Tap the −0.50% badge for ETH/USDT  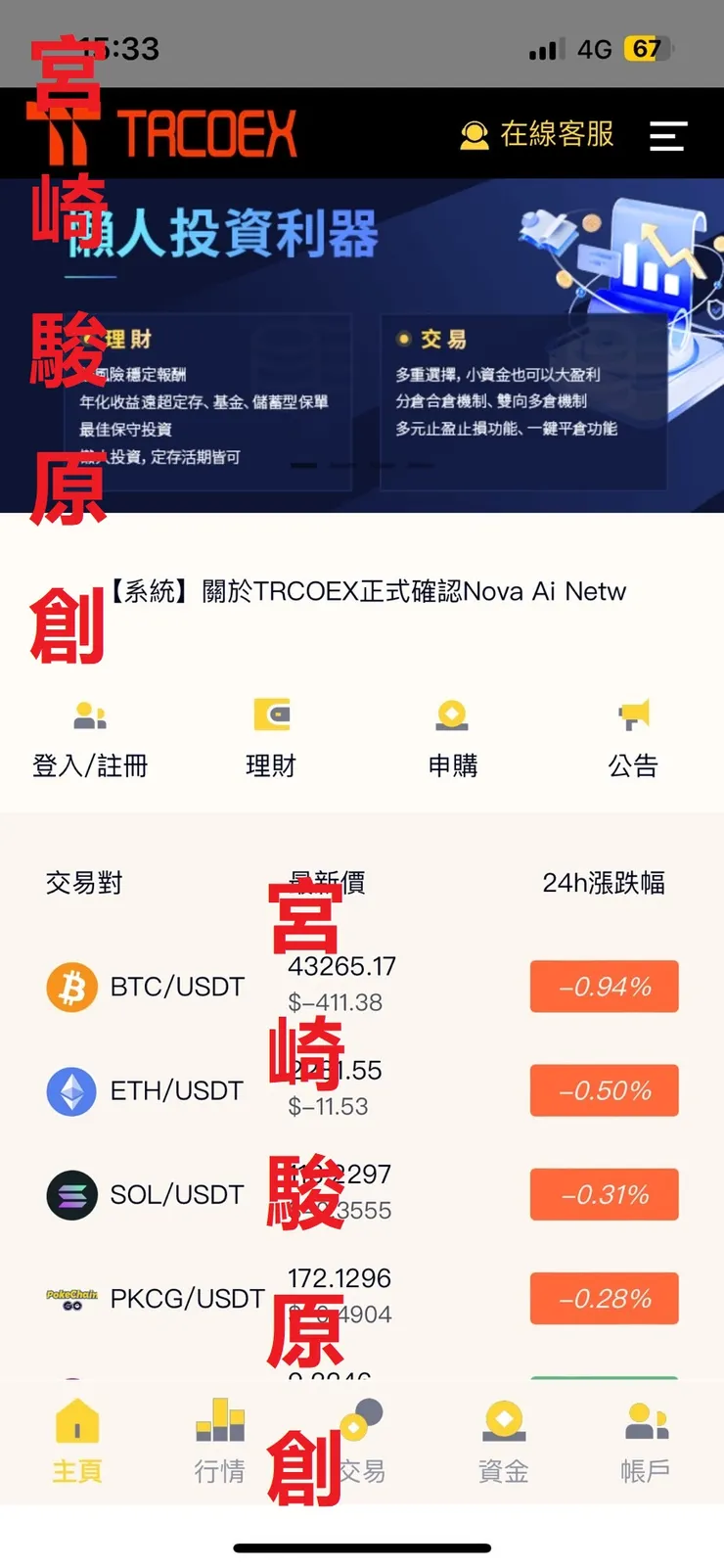pyautogui.click(x=604, y=1090)
